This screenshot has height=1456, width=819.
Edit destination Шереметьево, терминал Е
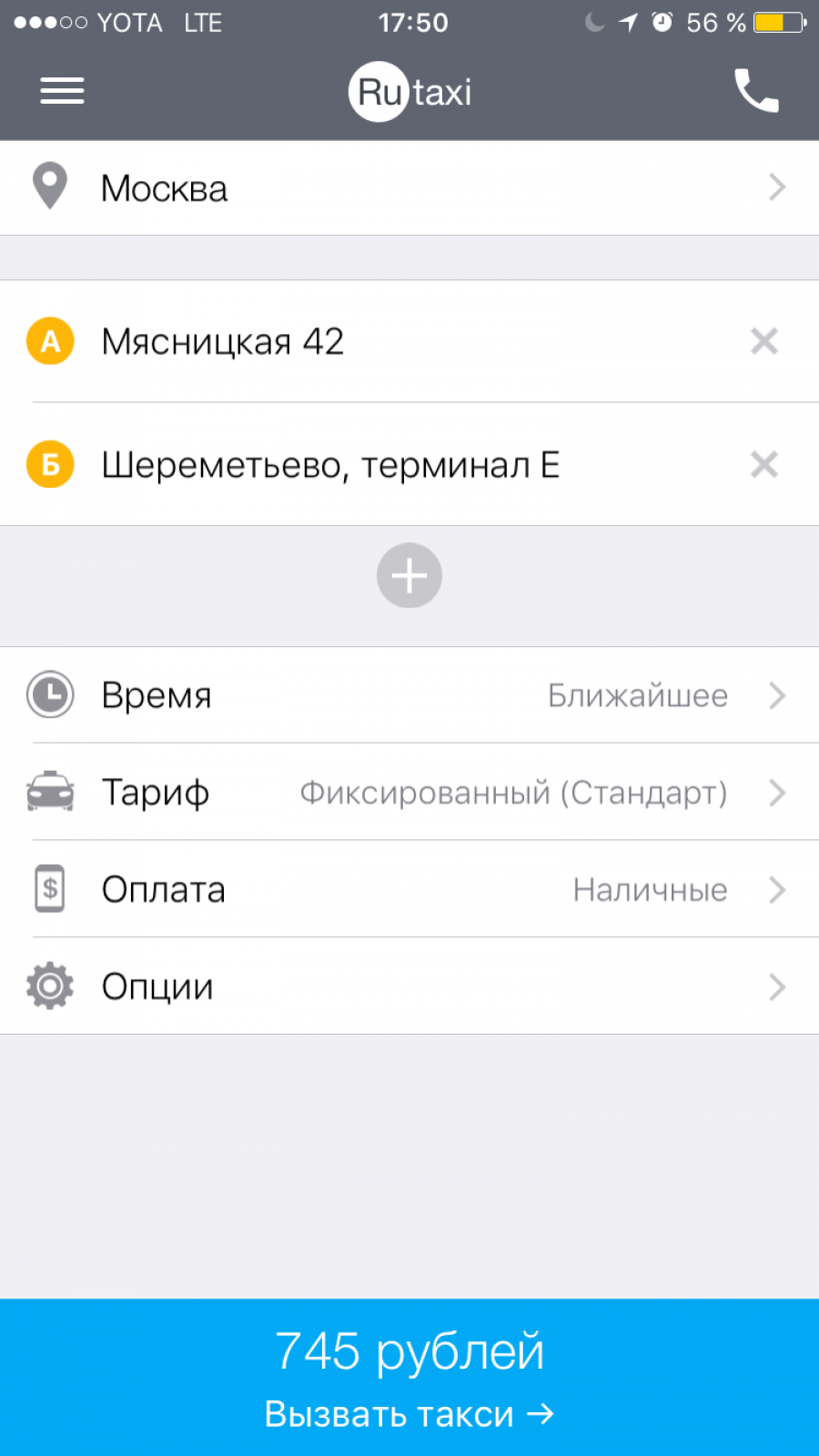[364, 465]
